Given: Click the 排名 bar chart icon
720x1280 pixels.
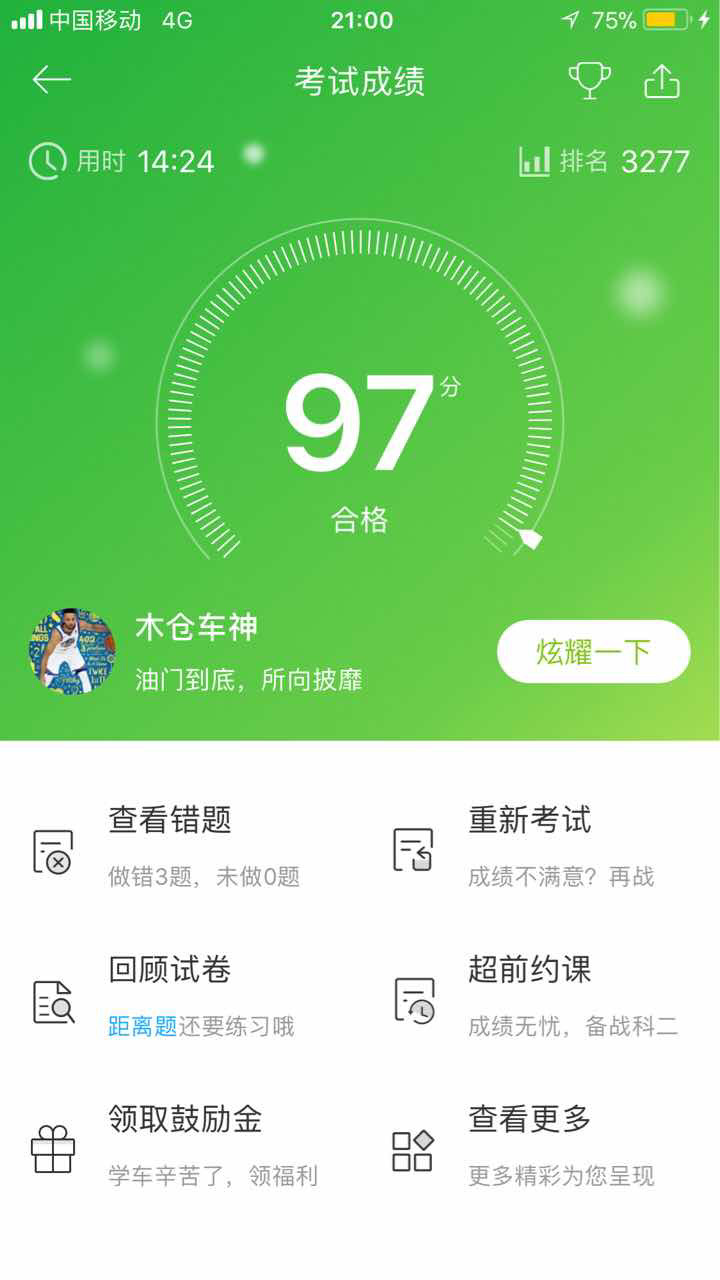Looking at the screenshot, I should (x=534, y=159).
